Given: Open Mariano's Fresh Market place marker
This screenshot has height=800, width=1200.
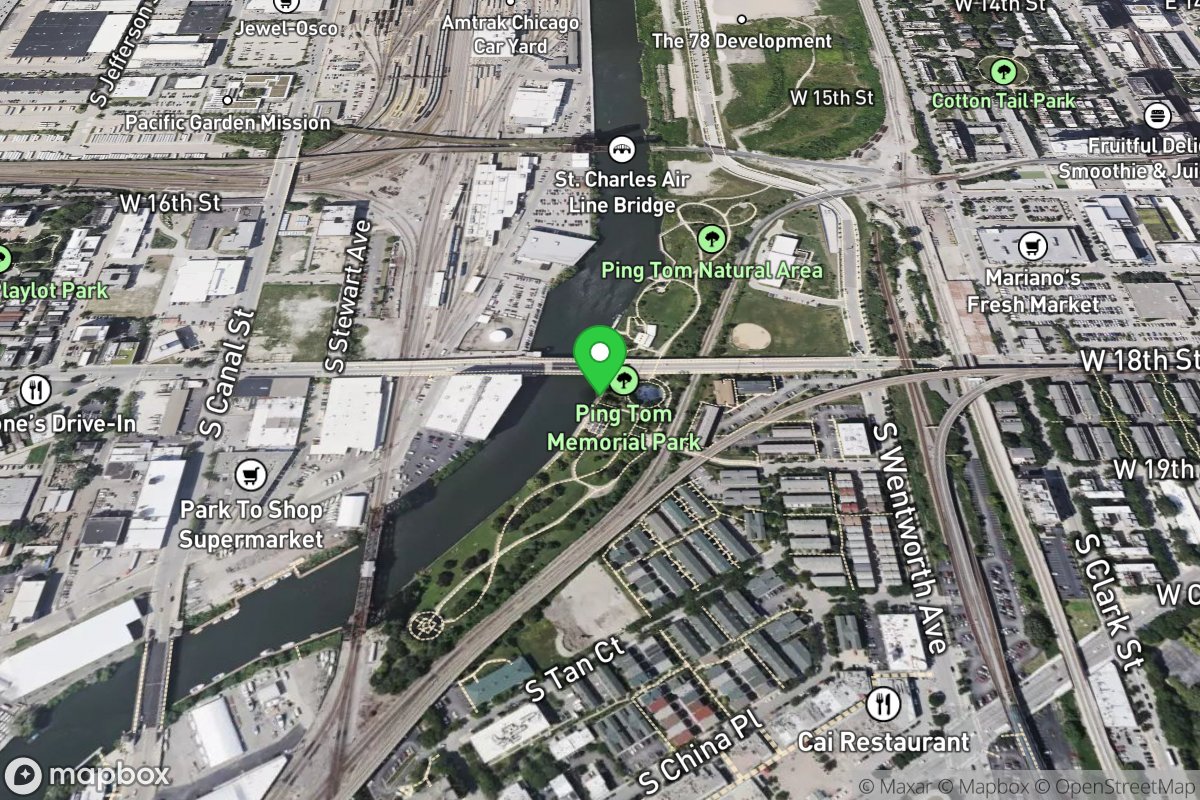Looking at the screenshot, I should (x=1032, y=245).
